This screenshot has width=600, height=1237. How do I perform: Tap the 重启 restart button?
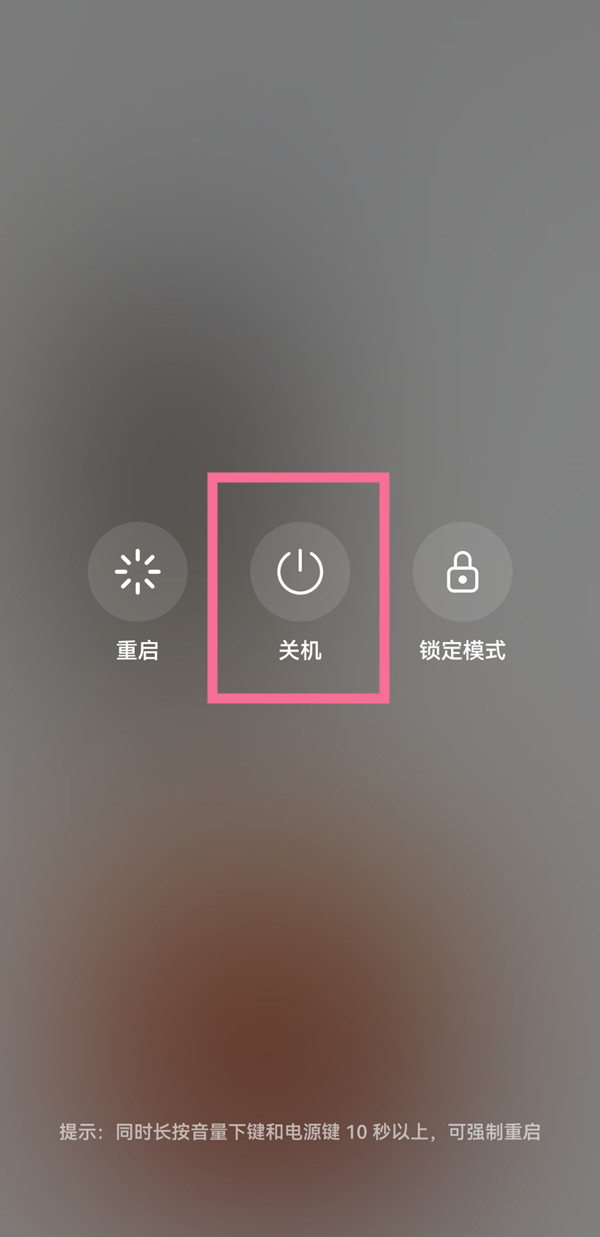pos(137,572)
